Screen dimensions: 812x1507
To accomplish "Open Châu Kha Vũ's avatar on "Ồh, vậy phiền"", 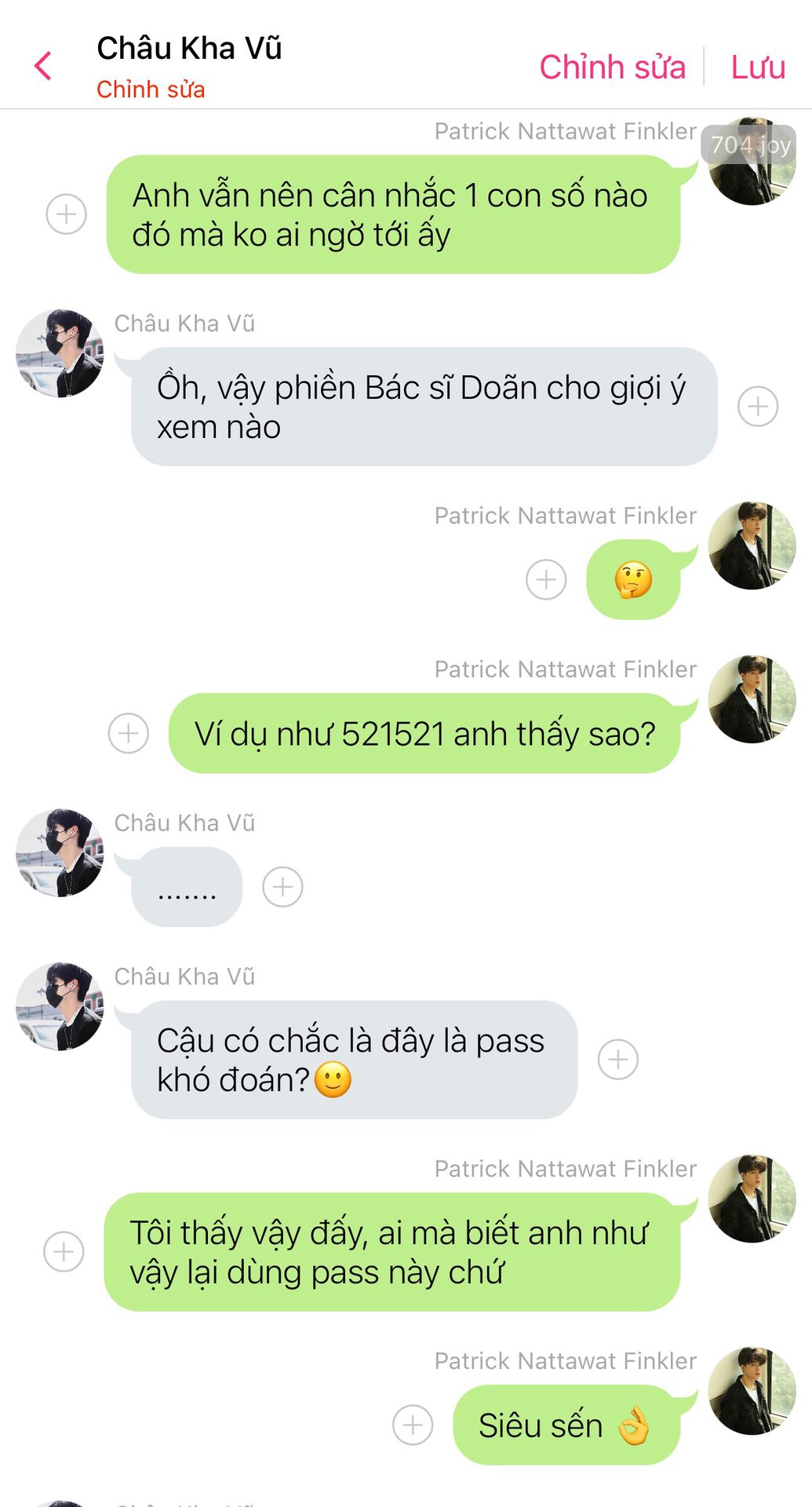I will coord(60,353).
